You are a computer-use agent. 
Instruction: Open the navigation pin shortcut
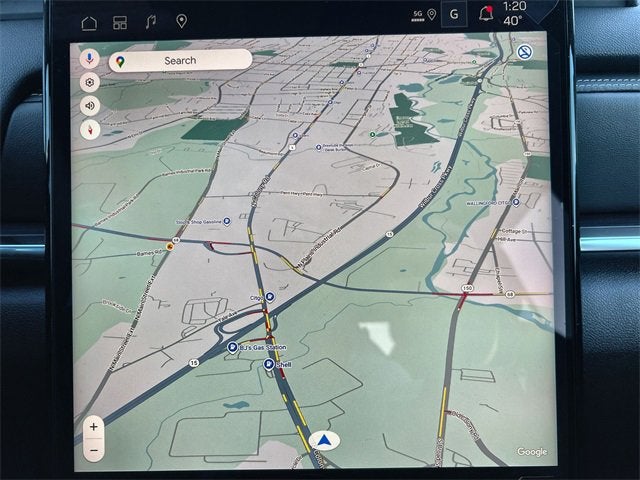[x=181, y=21]
